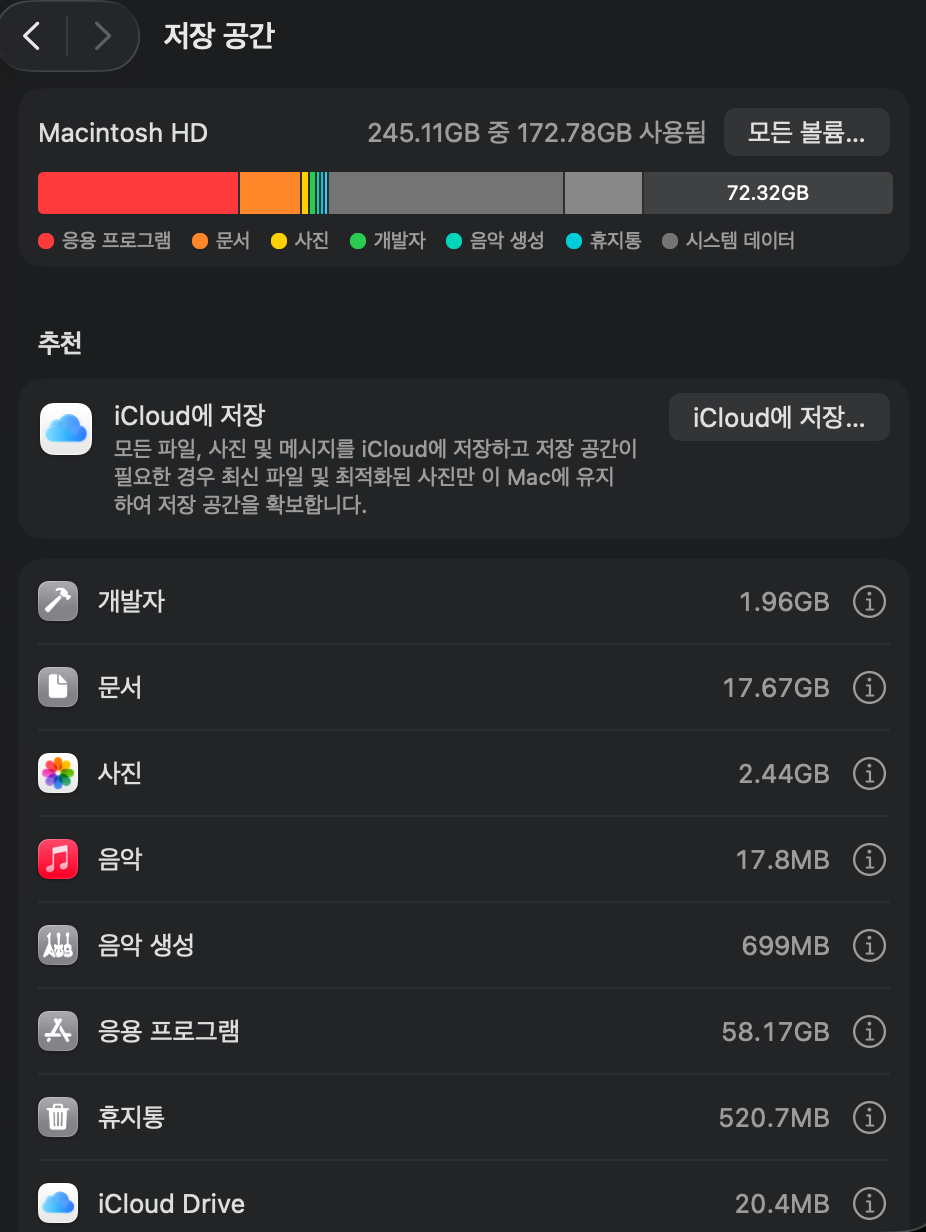Select the 응용 프로그램 App Store icon
This screenshot has height=1232, width=926.
pos(57,1031)
